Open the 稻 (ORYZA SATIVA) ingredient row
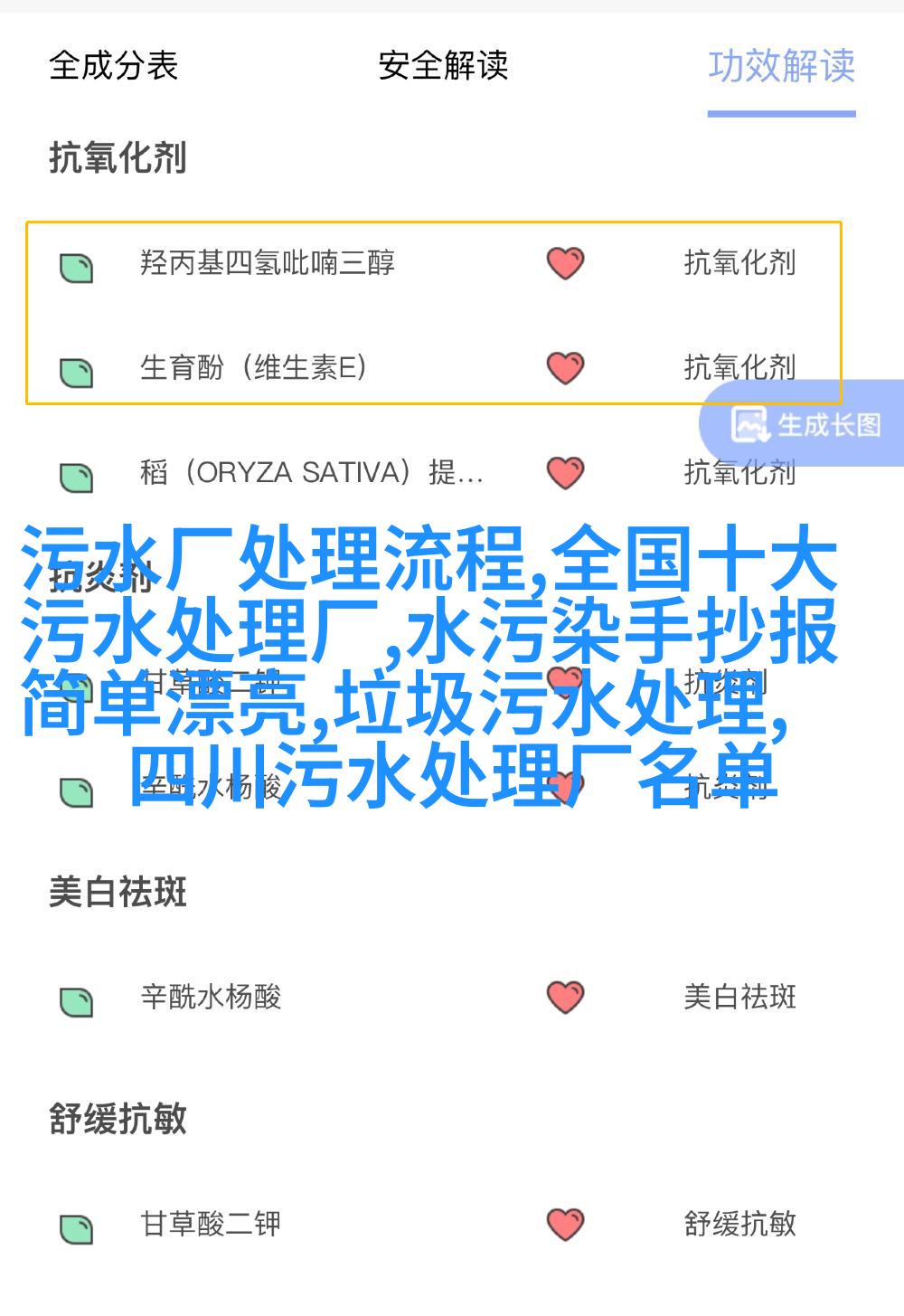Screen dimensions: 904x1316 tap(310, 472)
